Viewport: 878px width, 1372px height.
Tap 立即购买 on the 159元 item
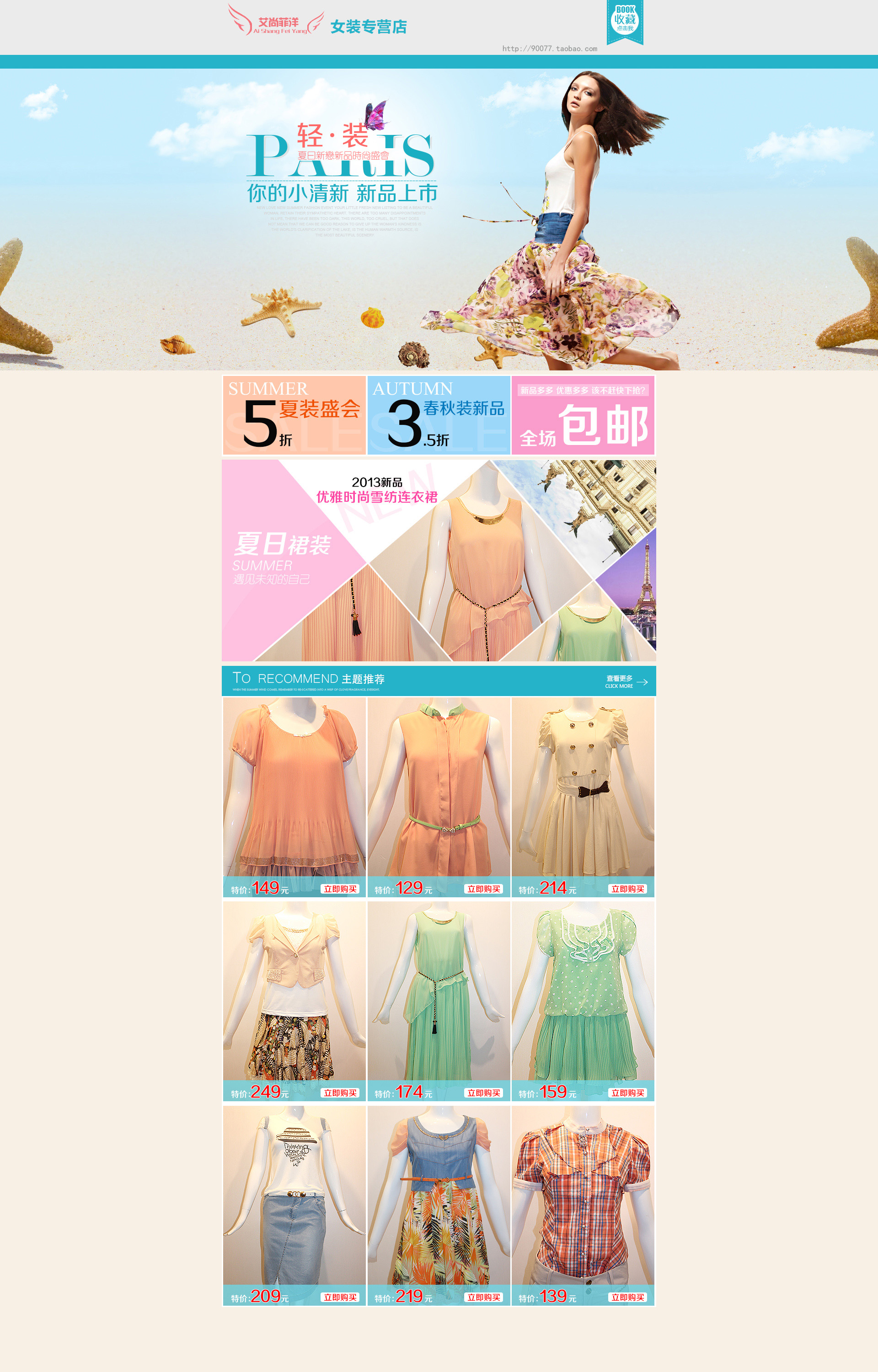[x=627, y=1093]
